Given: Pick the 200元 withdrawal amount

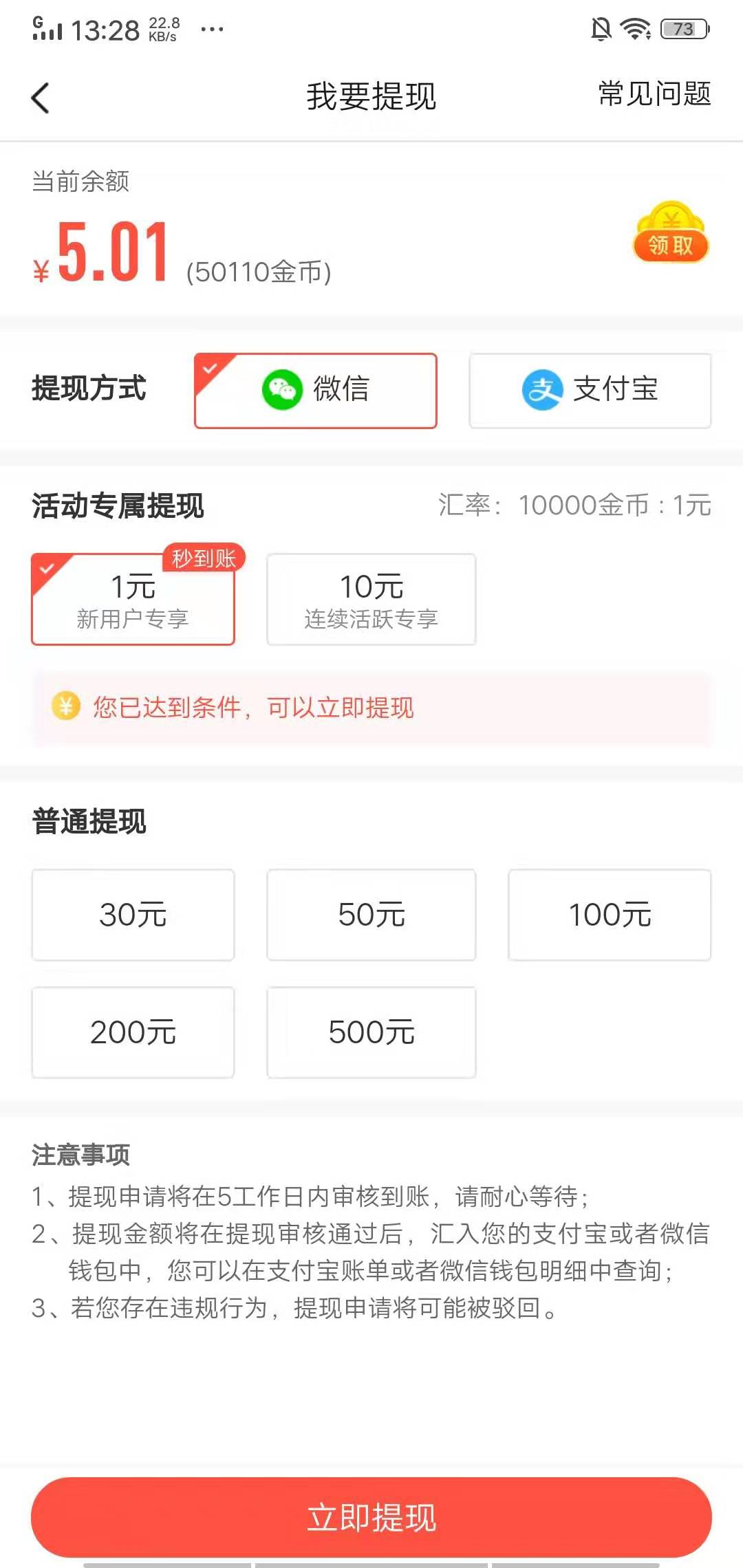Looking at the screenshot, I should tap(133, 1032).
